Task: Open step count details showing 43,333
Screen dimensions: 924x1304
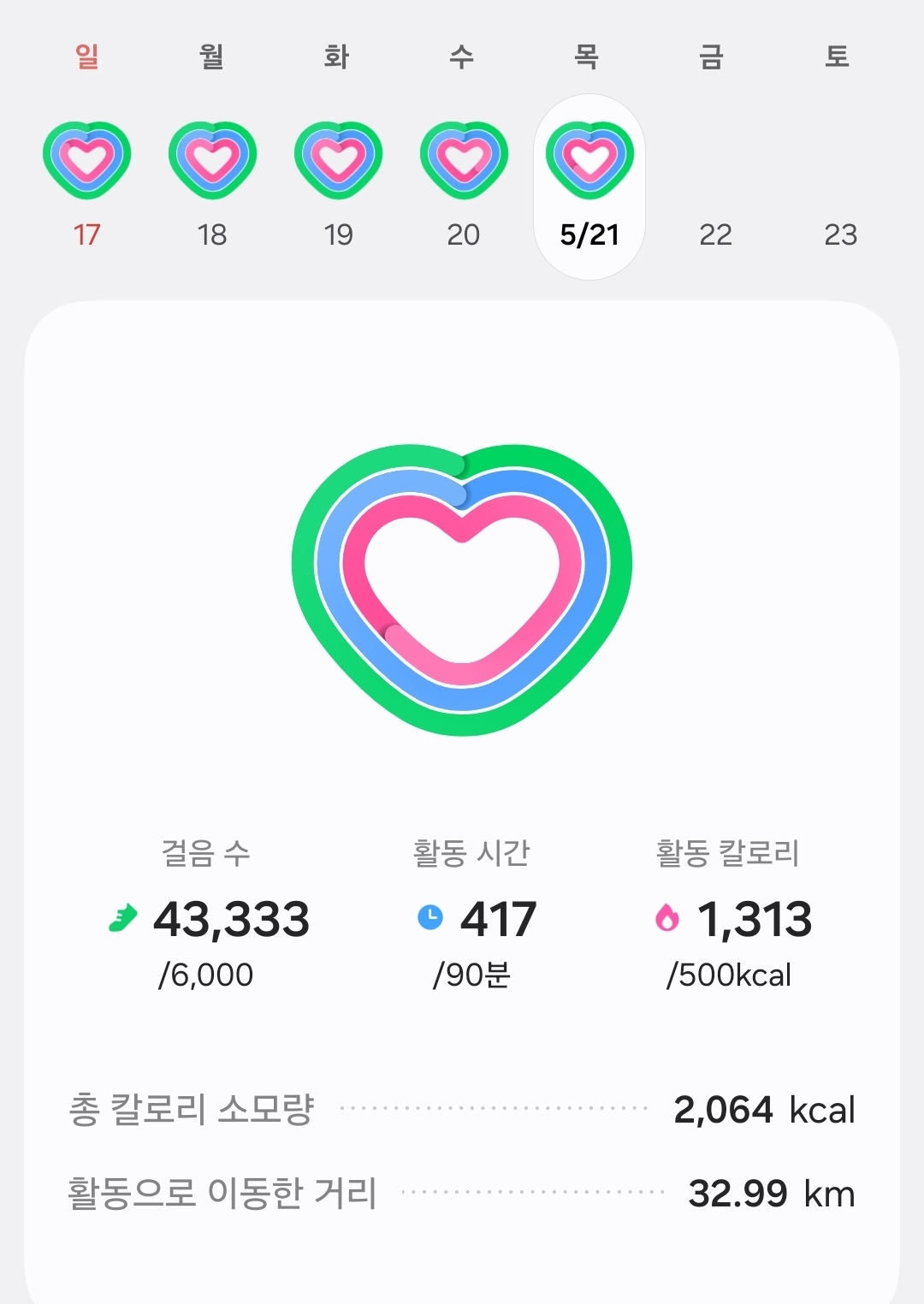Action: tap(207, 914)
